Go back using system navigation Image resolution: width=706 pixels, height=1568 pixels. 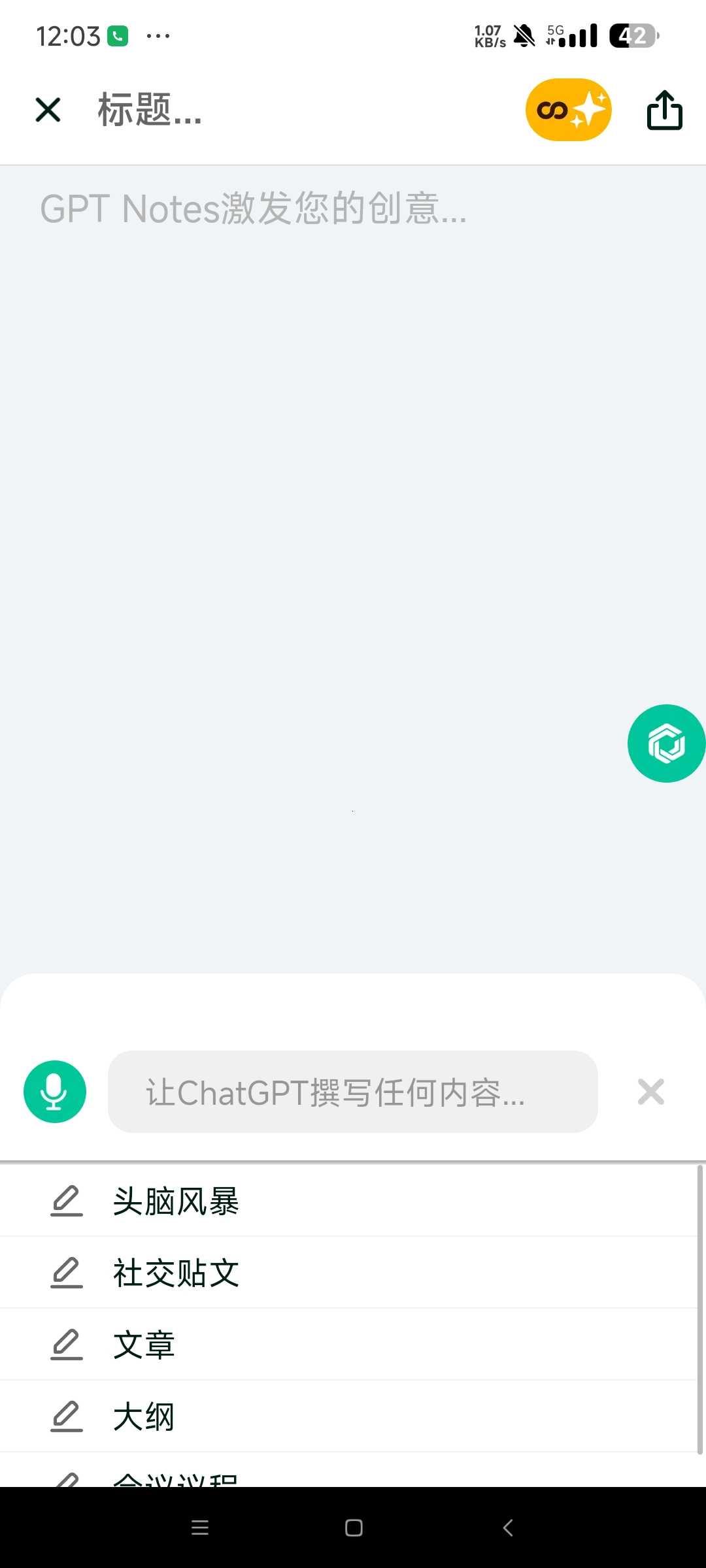pos(508,1527)
